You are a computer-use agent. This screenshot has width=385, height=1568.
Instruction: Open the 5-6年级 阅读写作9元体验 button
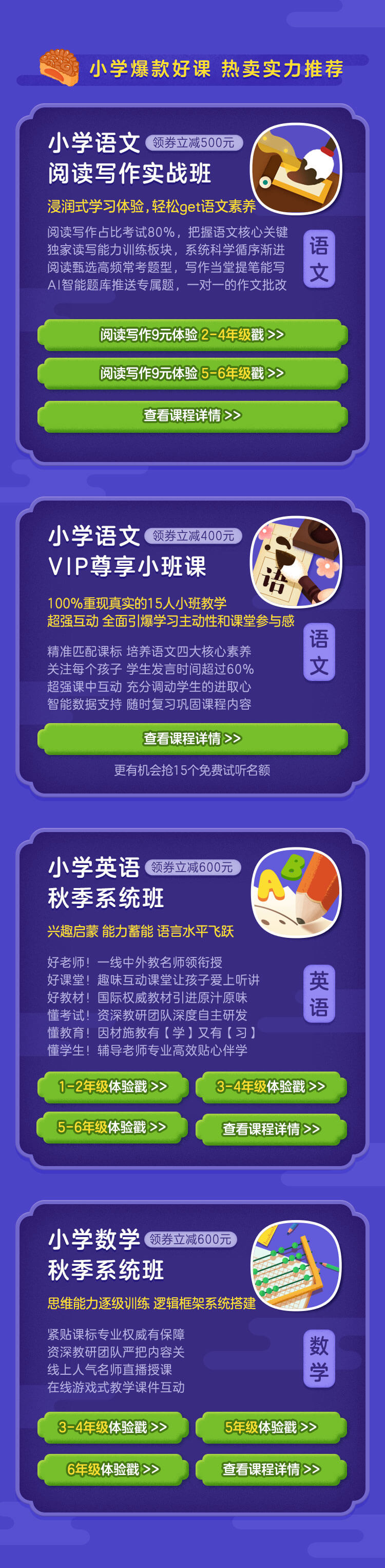[192, 373]
